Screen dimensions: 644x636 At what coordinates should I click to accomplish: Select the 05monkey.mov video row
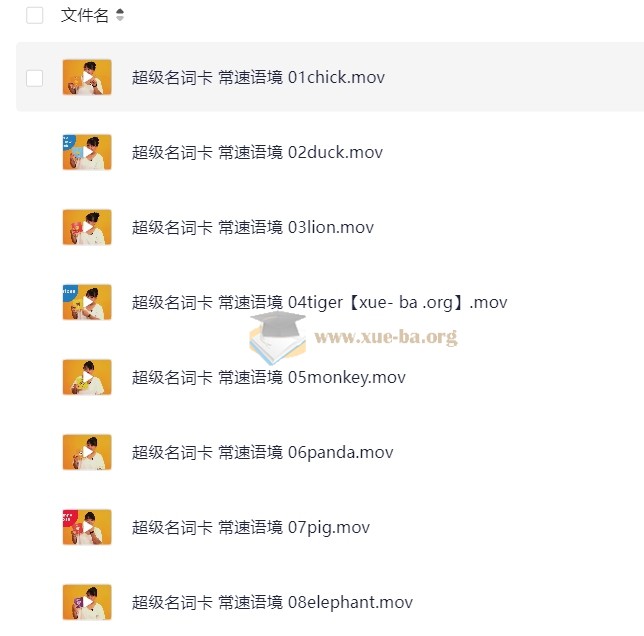[268, 377]
